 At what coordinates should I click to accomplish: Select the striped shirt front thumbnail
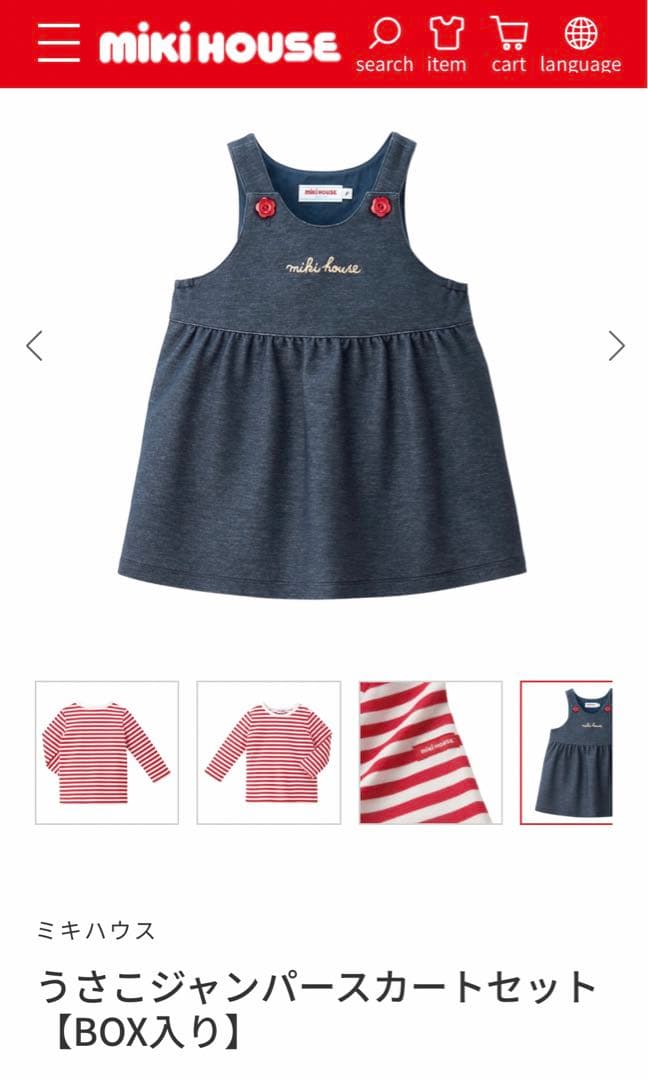coord(107,752)
